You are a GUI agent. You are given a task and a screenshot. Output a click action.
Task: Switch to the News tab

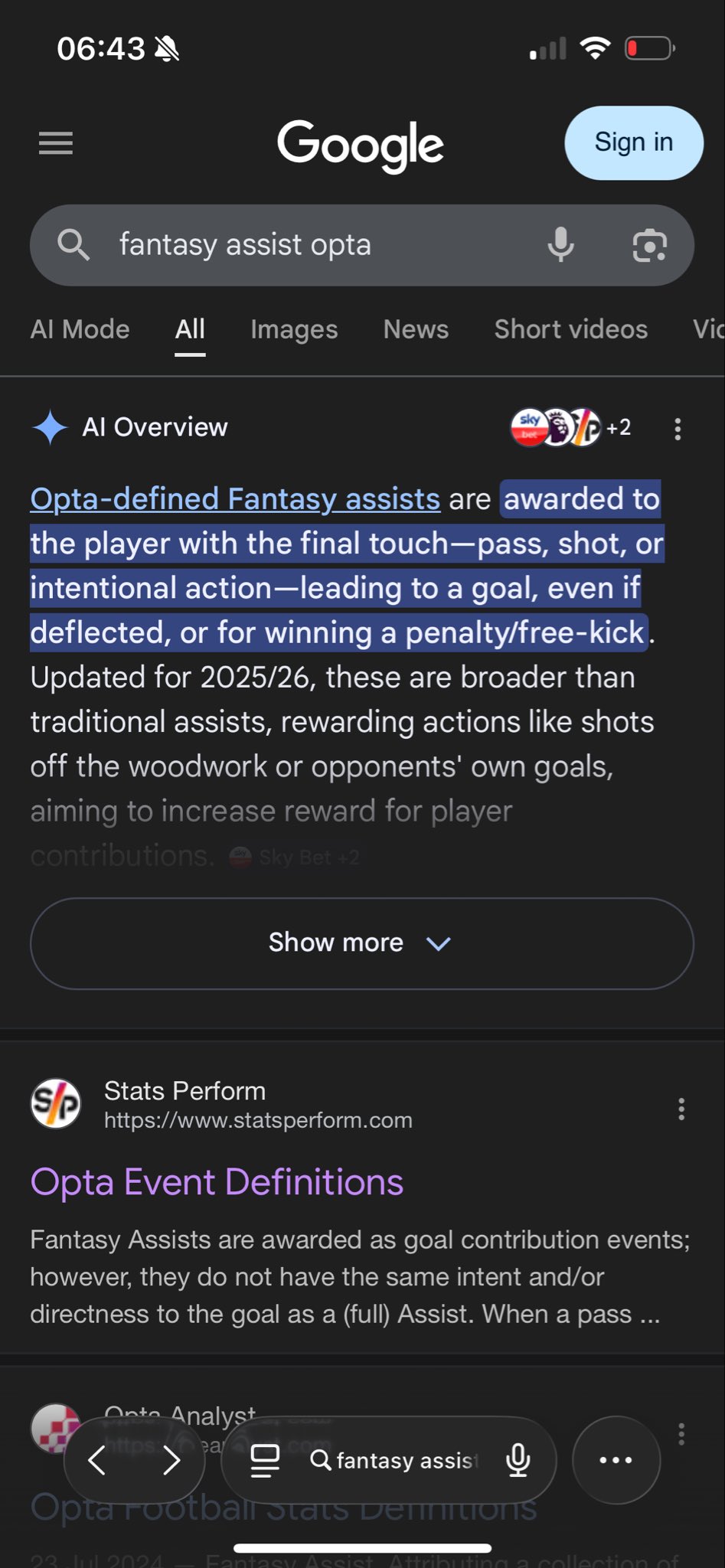point(416,329)
